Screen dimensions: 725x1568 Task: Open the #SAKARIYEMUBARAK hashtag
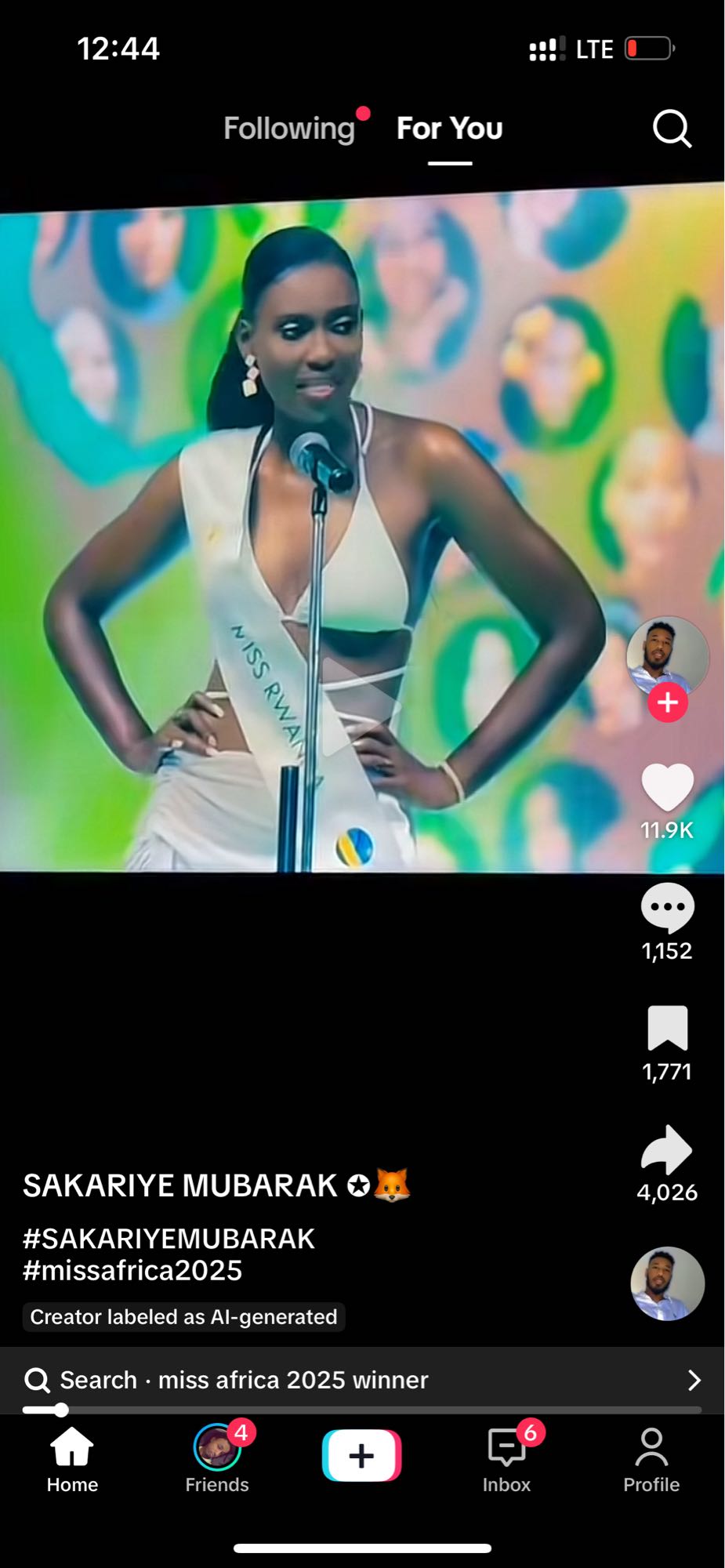click(169, 1239)
